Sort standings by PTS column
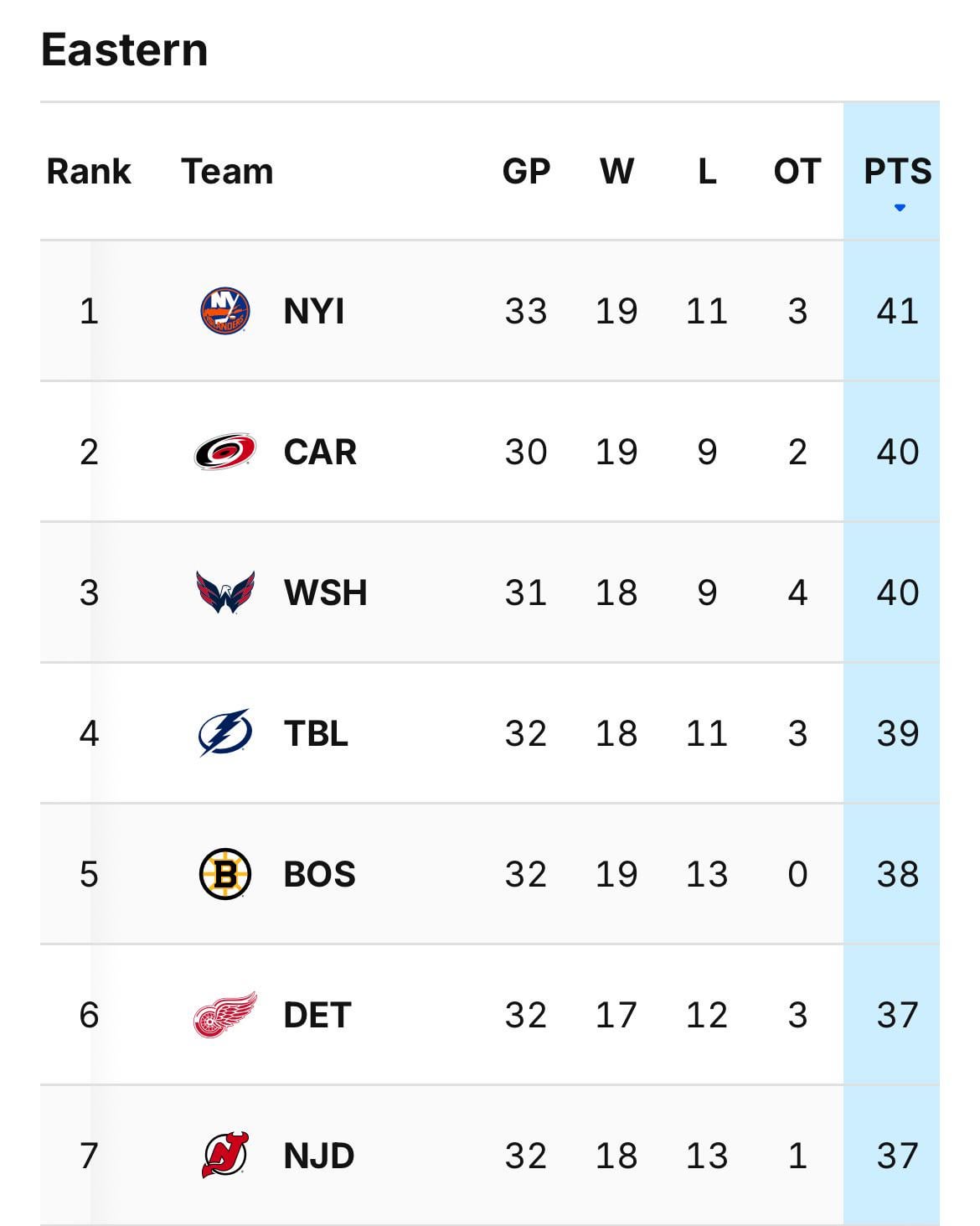 pos(897,172)
